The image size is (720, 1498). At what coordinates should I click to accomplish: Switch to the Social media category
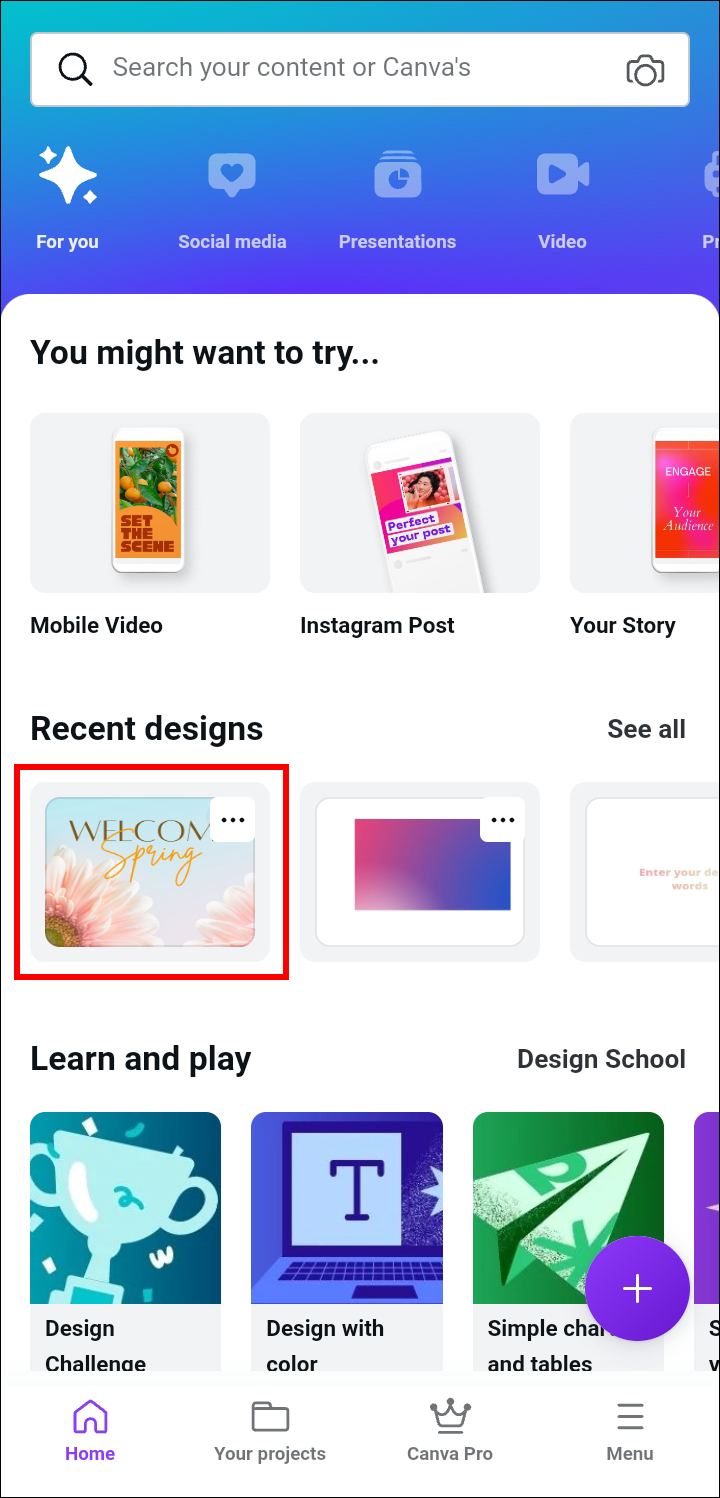pos(232,198)
